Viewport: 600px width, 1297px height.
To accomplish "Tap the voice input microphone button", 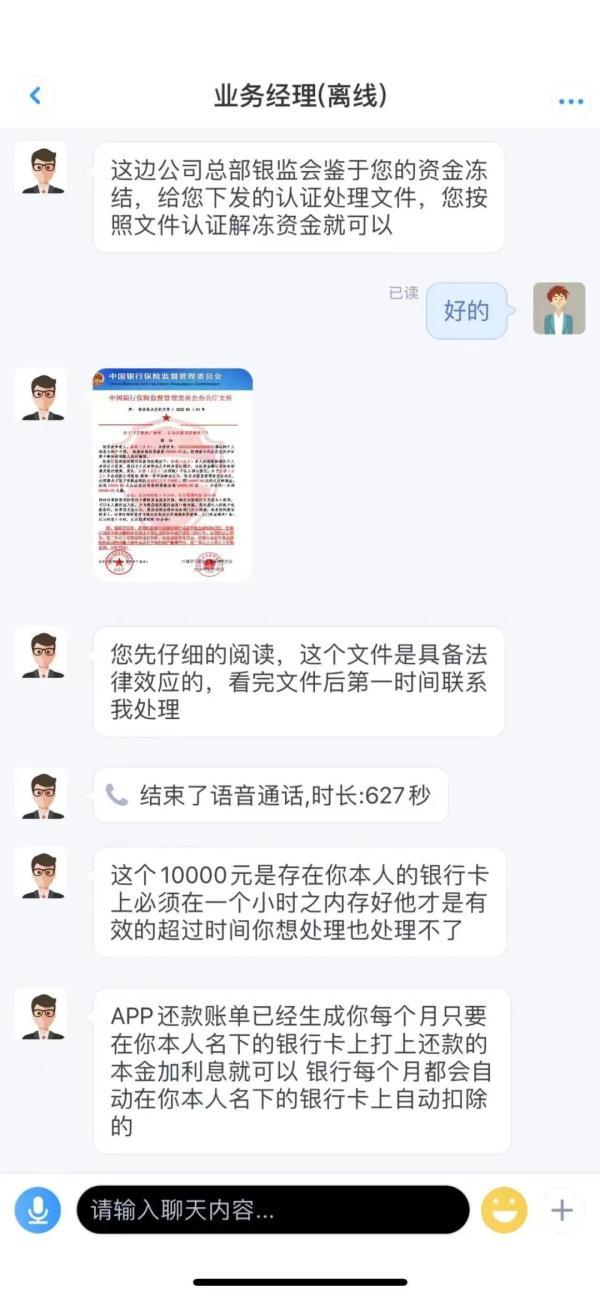I will (37, 1211).
